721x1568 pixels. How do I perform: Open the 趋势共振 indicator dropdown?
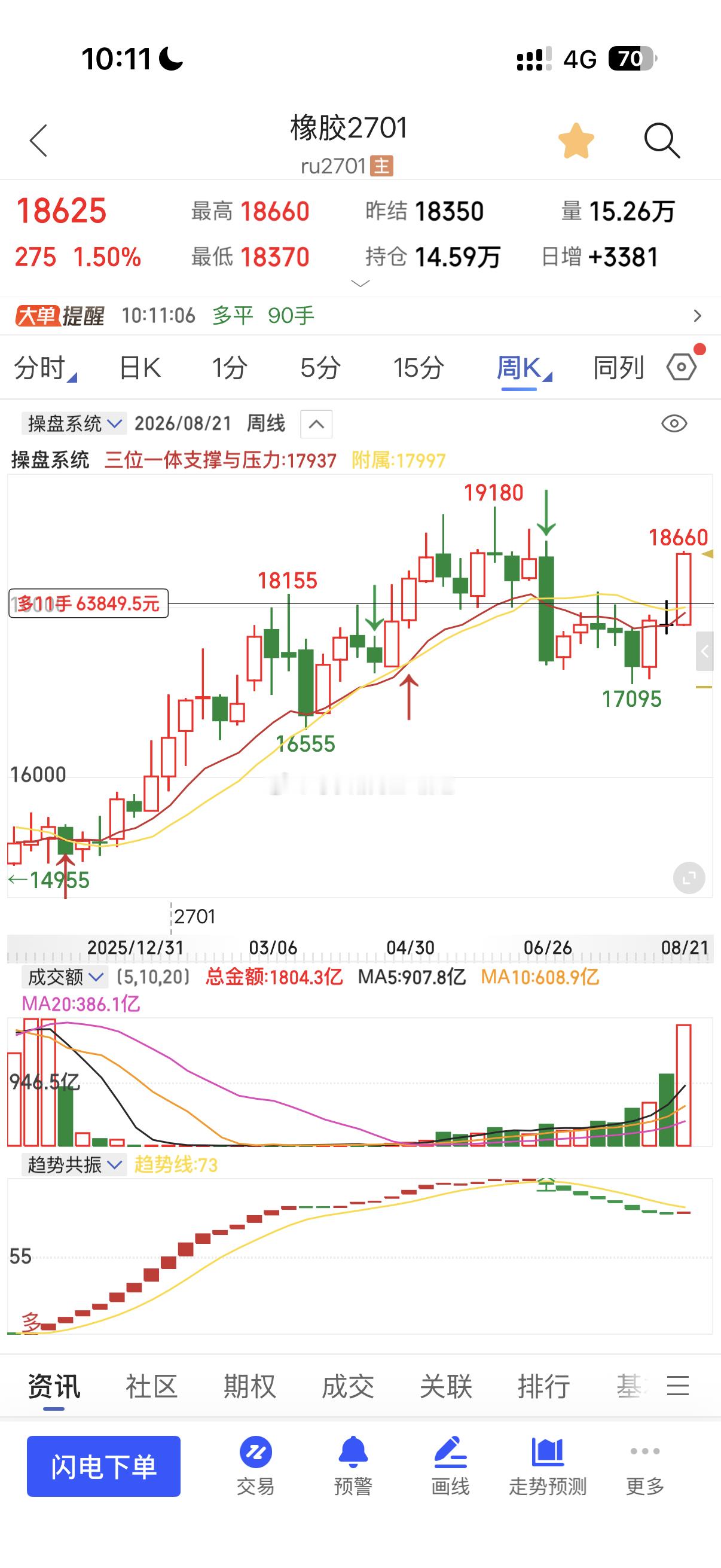coord(74,1164)
